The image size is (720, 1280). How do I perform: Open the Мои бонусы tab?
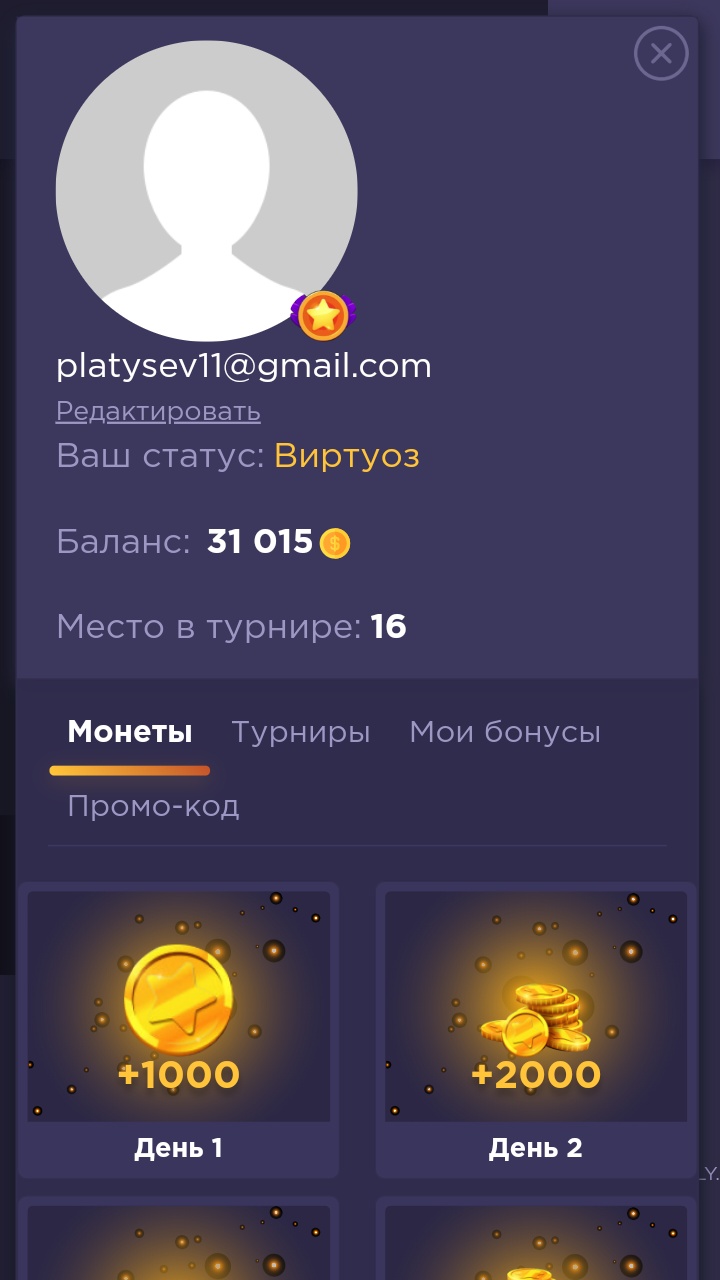tap(505, 732)
